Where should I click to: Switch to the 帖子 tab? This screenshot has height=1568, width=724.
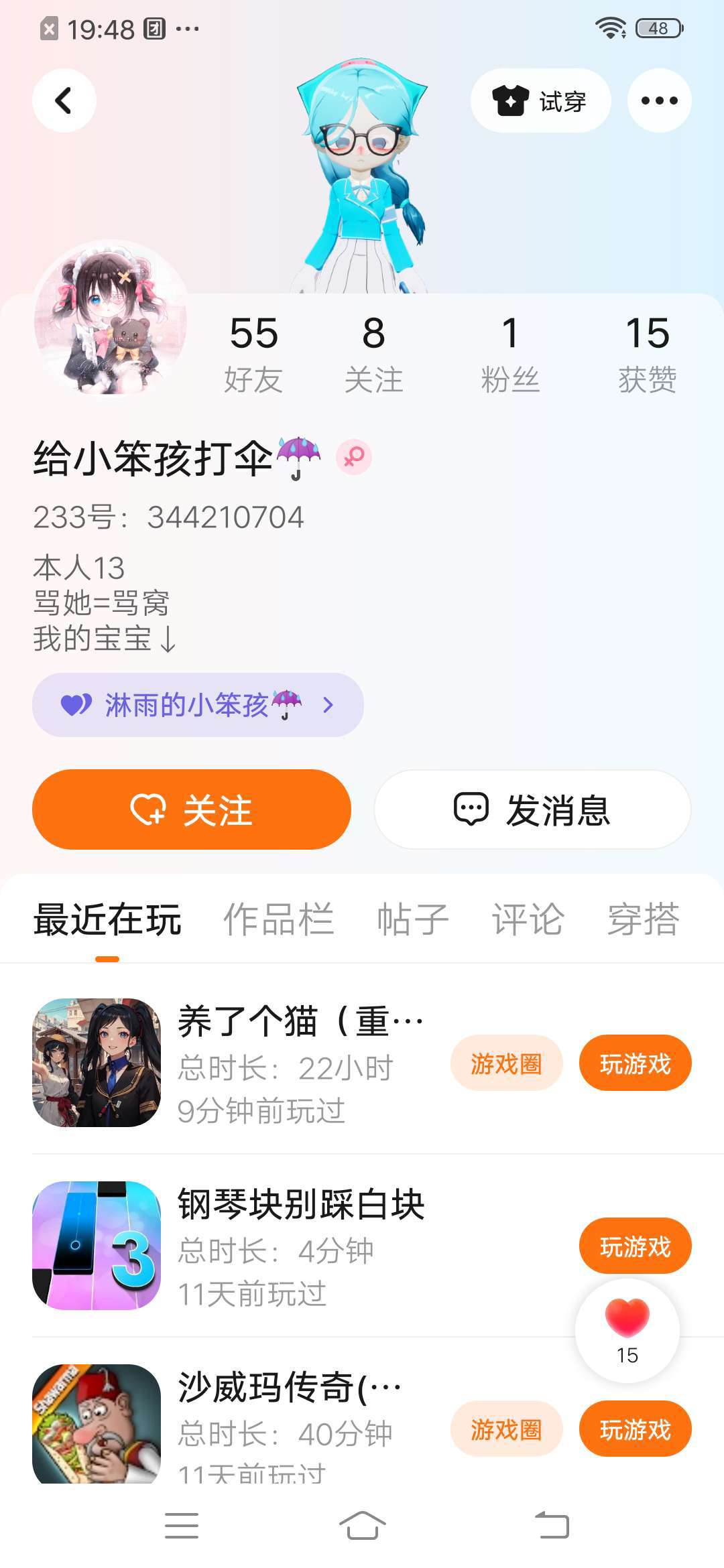click(413, 919)
